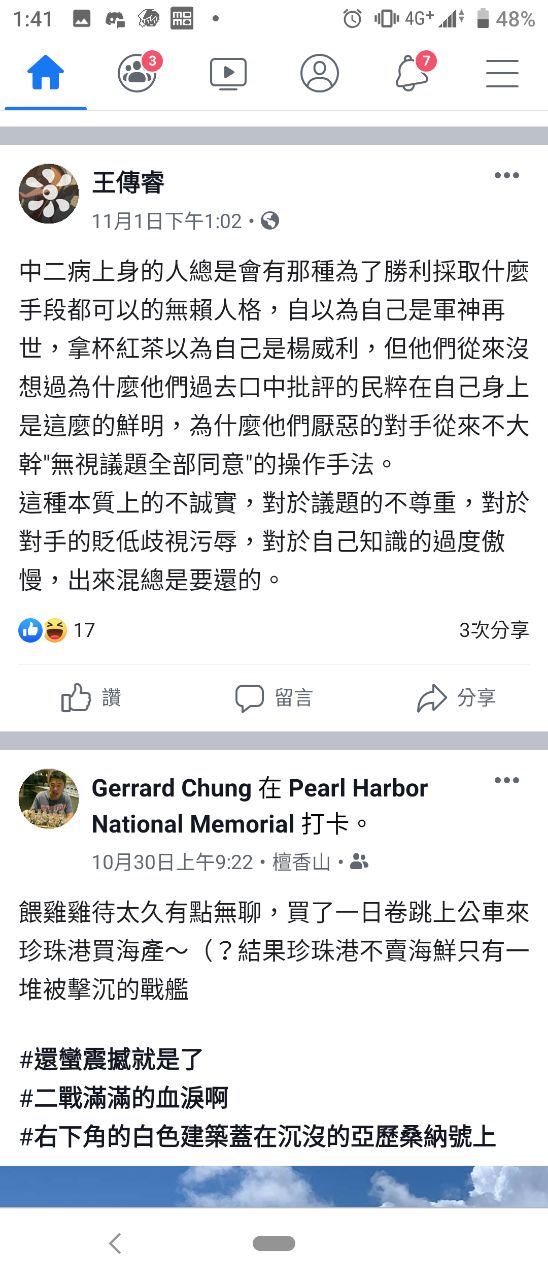Comment on 王傳睿's post via 留言
Viewport: 548px width, 1280px height.
click(x=274, y=698)
